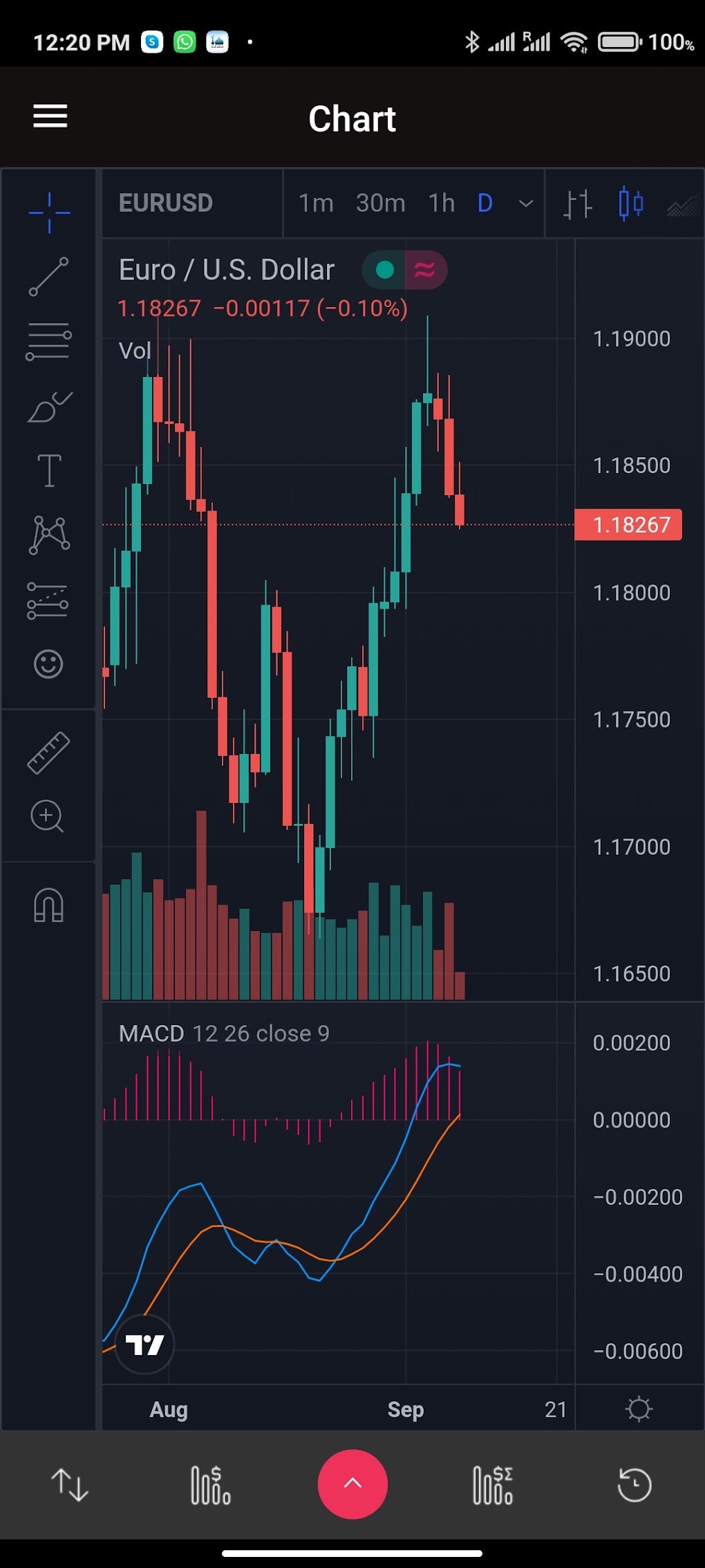Open the emoji sticker tool
Viewport: 705px width, 1568px height.
pyautogui.click(x=49, y=664)
